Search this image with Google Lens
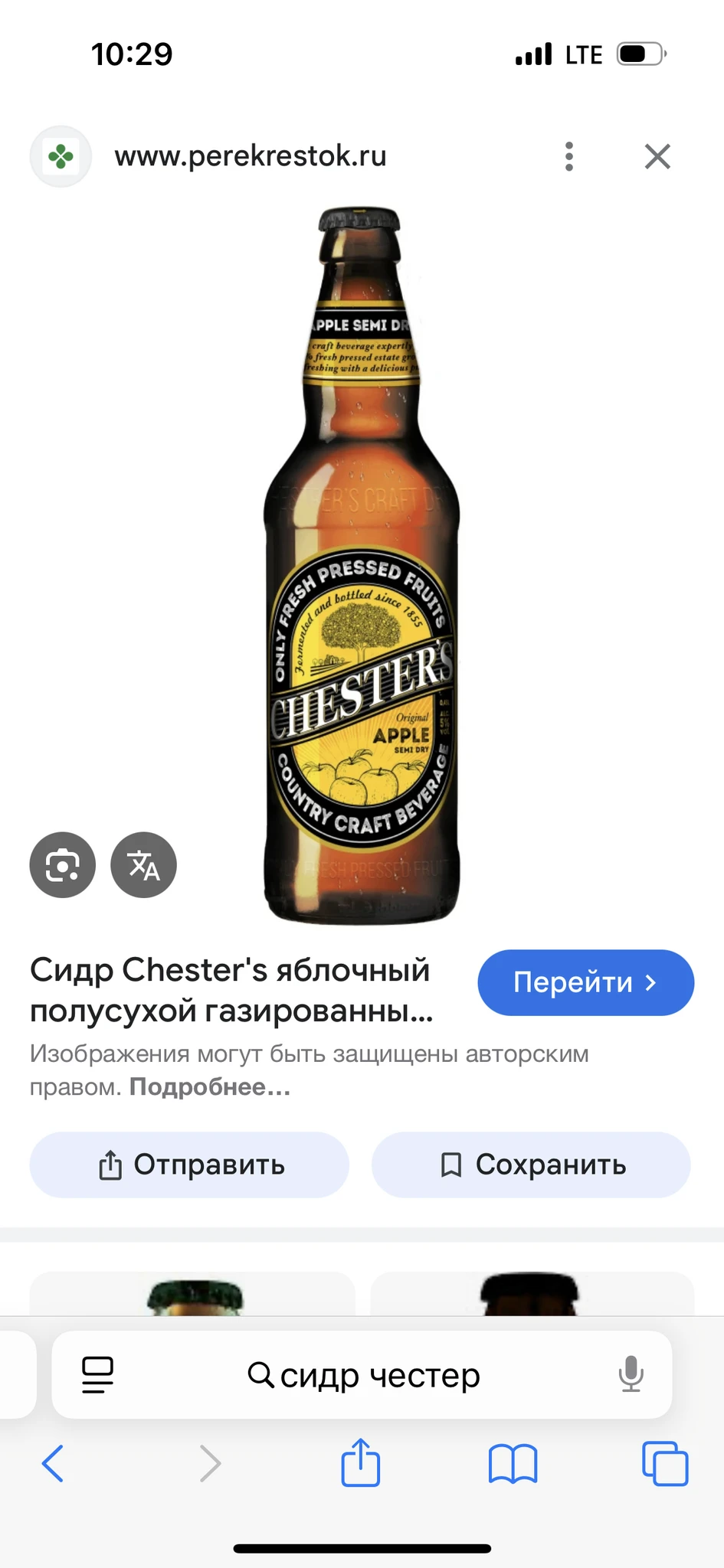Screen dimensions: 724x1568 pos(63,864)
